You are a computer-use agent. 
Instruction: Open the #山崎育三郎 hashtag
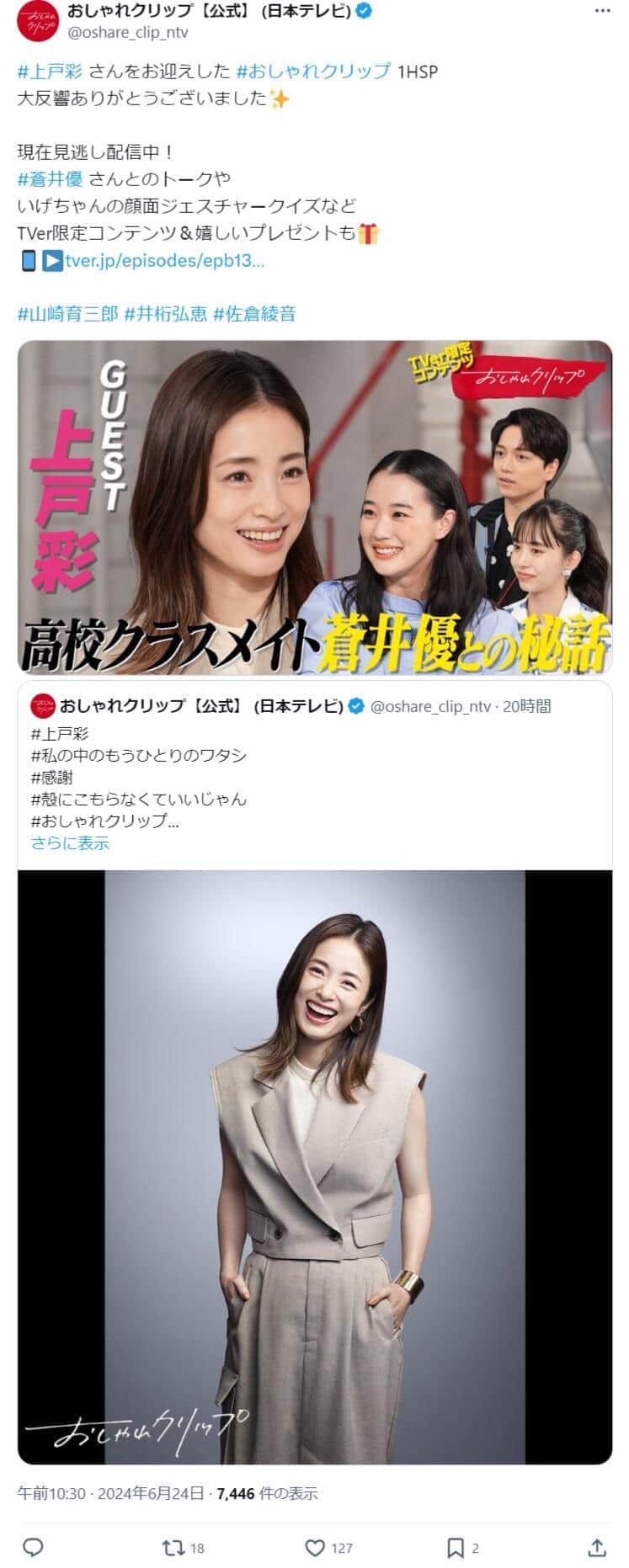coord(67,314)
